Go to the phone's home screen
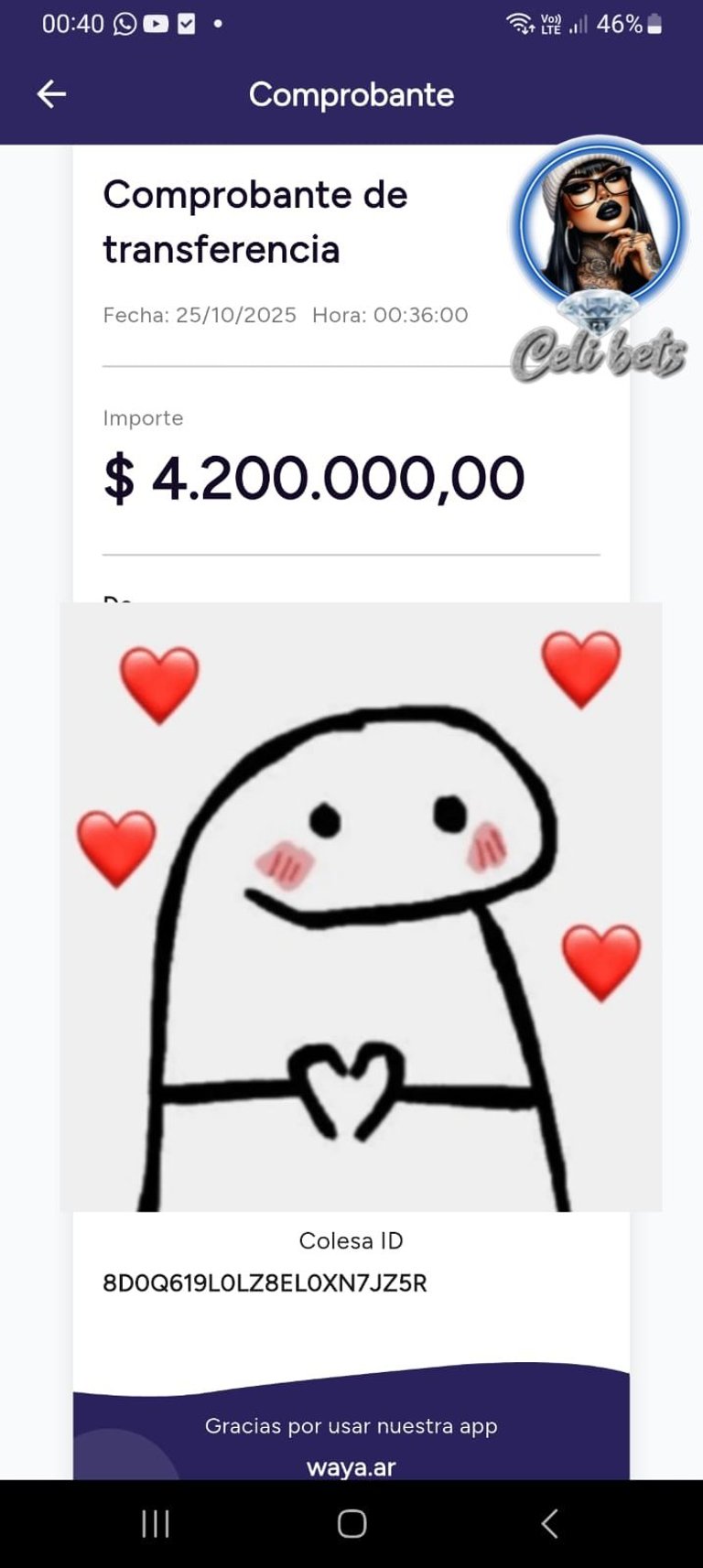The height and width of the screenshot is (1568, 703). point(351,1523)
